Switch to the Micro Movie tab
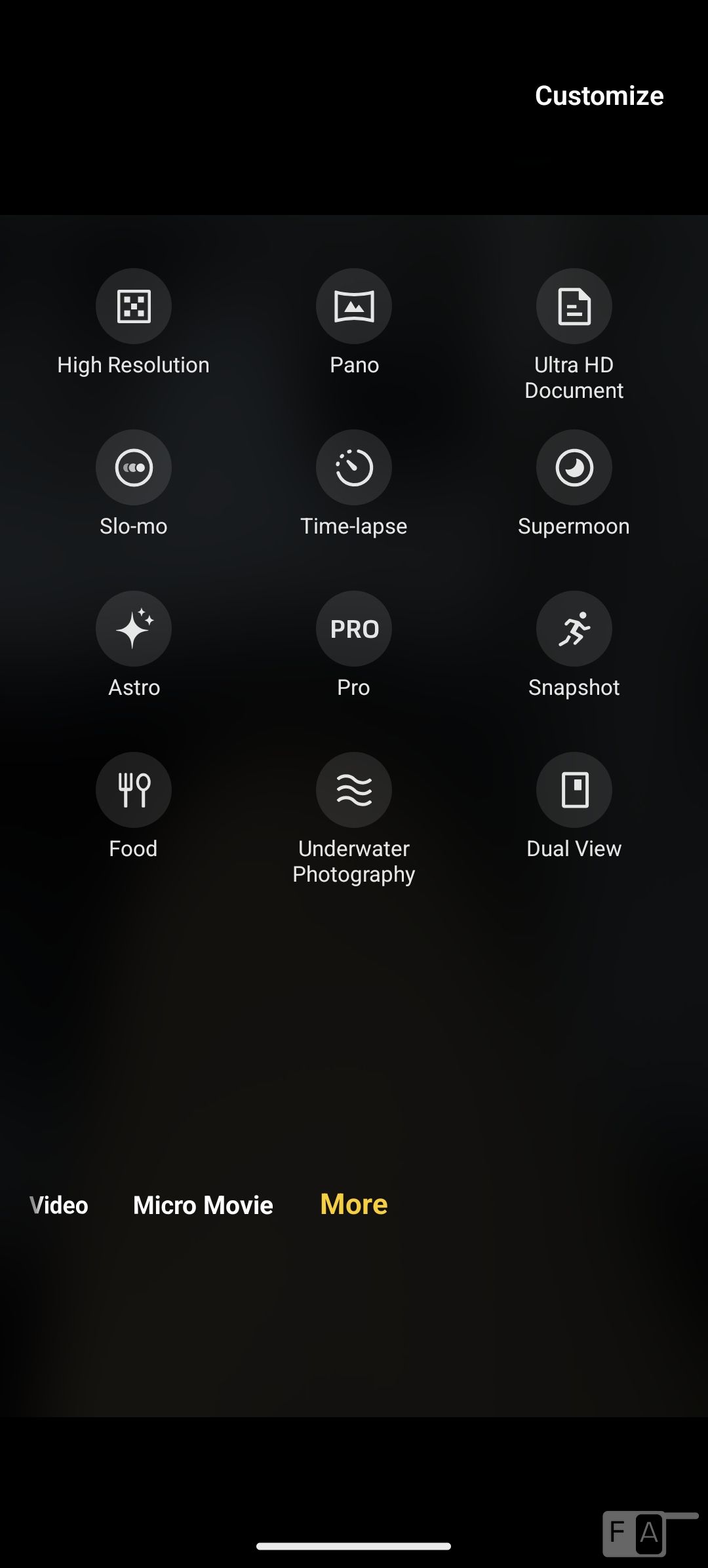This screenshot has height=1568, width=708. click(203, 1205)
